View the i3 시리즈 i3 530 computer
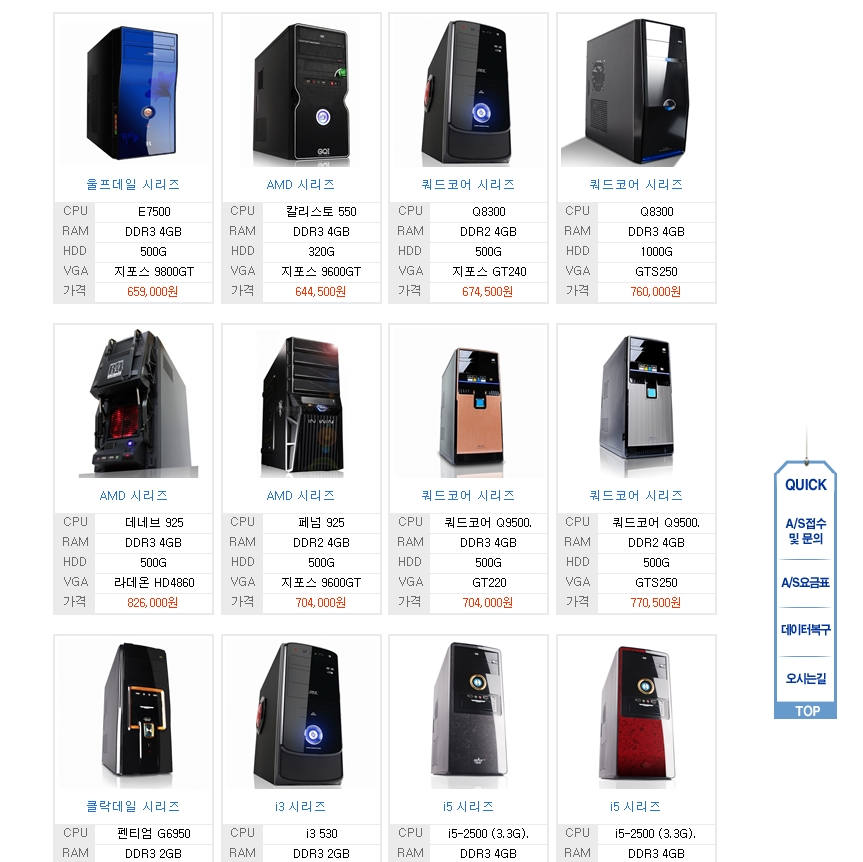 (300, 806)
